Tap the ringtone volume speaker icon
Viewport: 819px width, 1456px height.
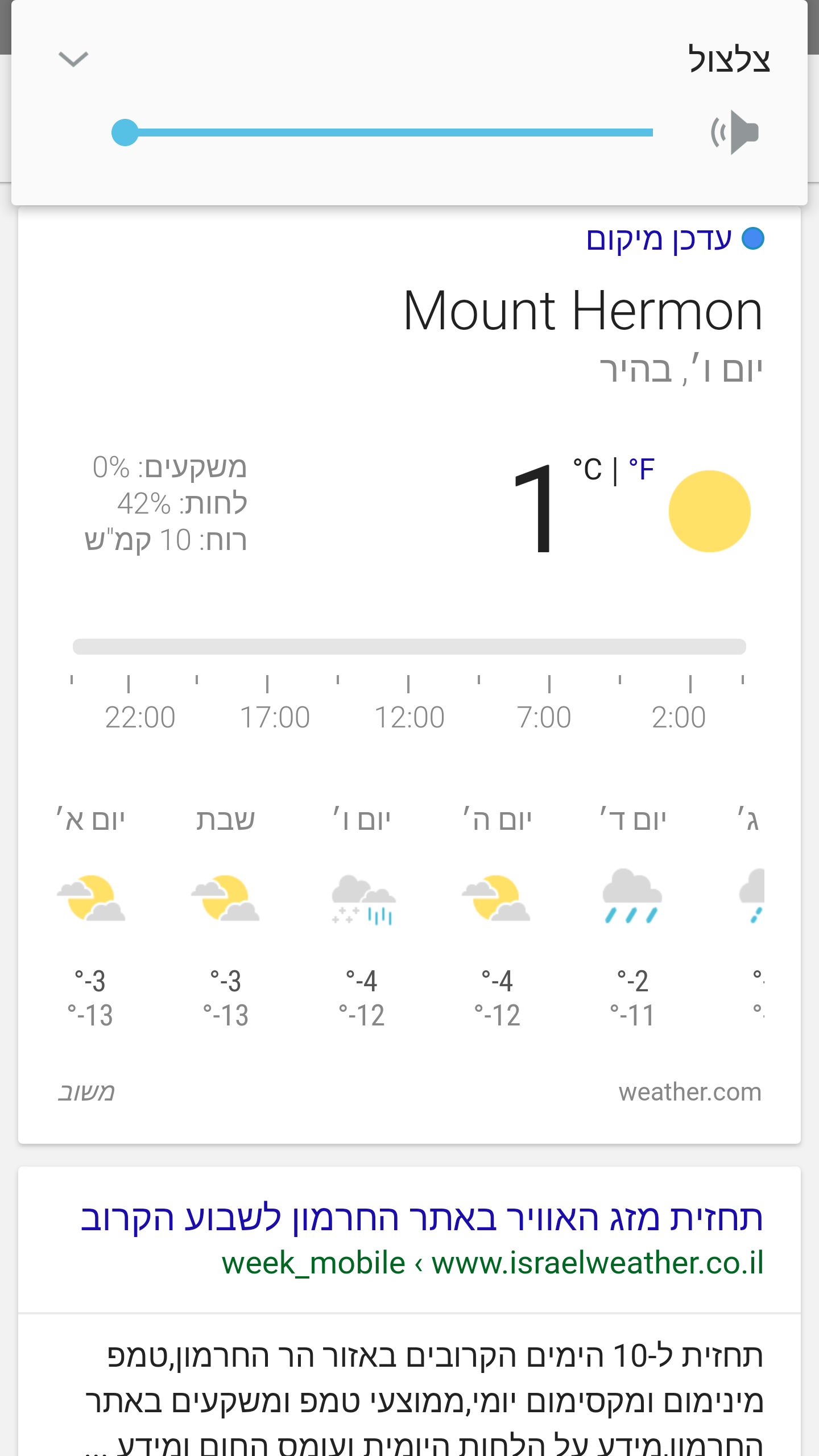point(735,133)
